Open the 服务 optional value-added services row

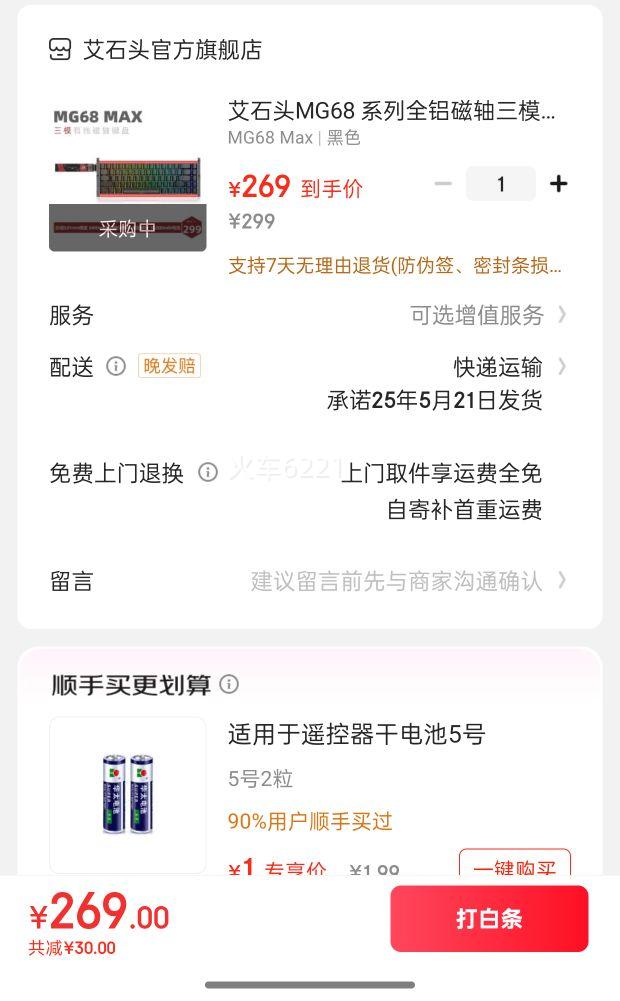click(x=308, y=315)
